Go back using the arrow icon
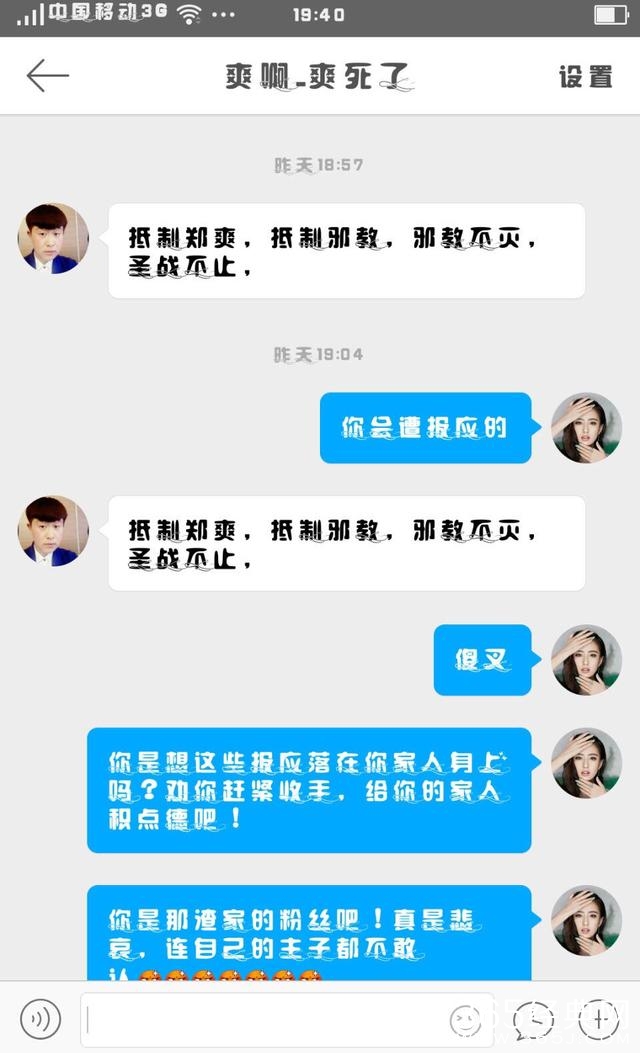This screenshot has width=640, height=1053. coord(47,76)
